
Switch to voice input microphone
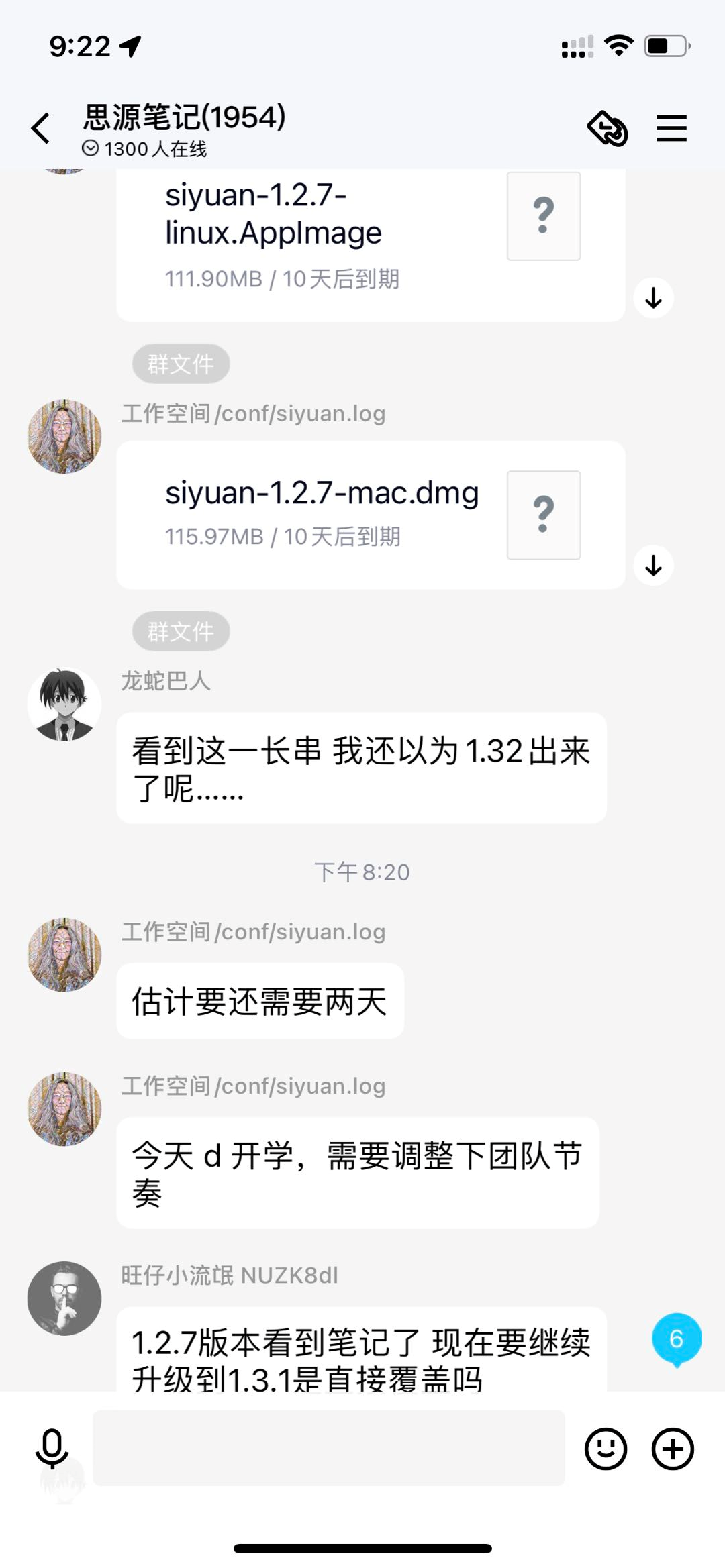(52, 1449)
